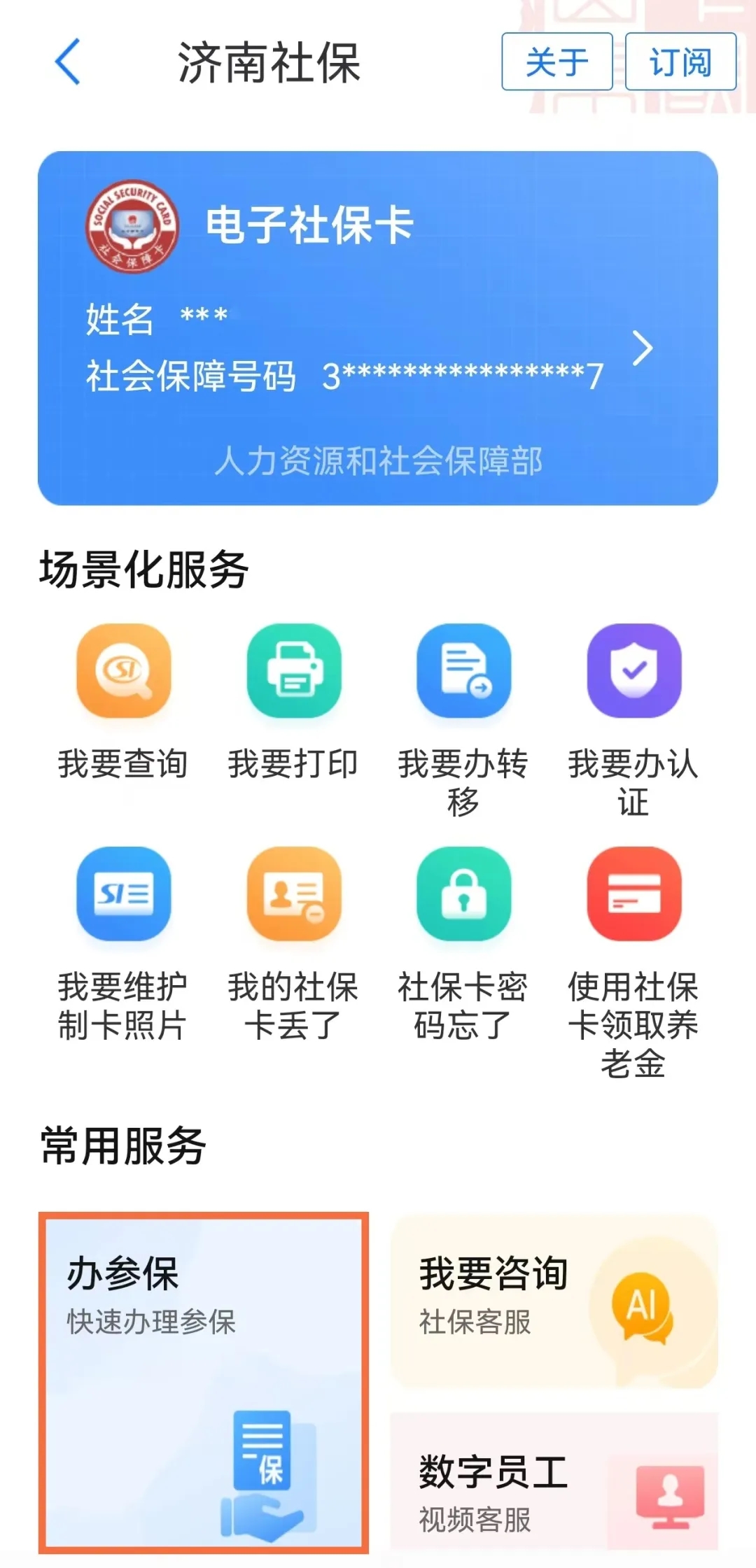This screenshot has height=1568, width=756.
Task: Open 数字员工 视频客服 card
Action: pos(554,1486)
